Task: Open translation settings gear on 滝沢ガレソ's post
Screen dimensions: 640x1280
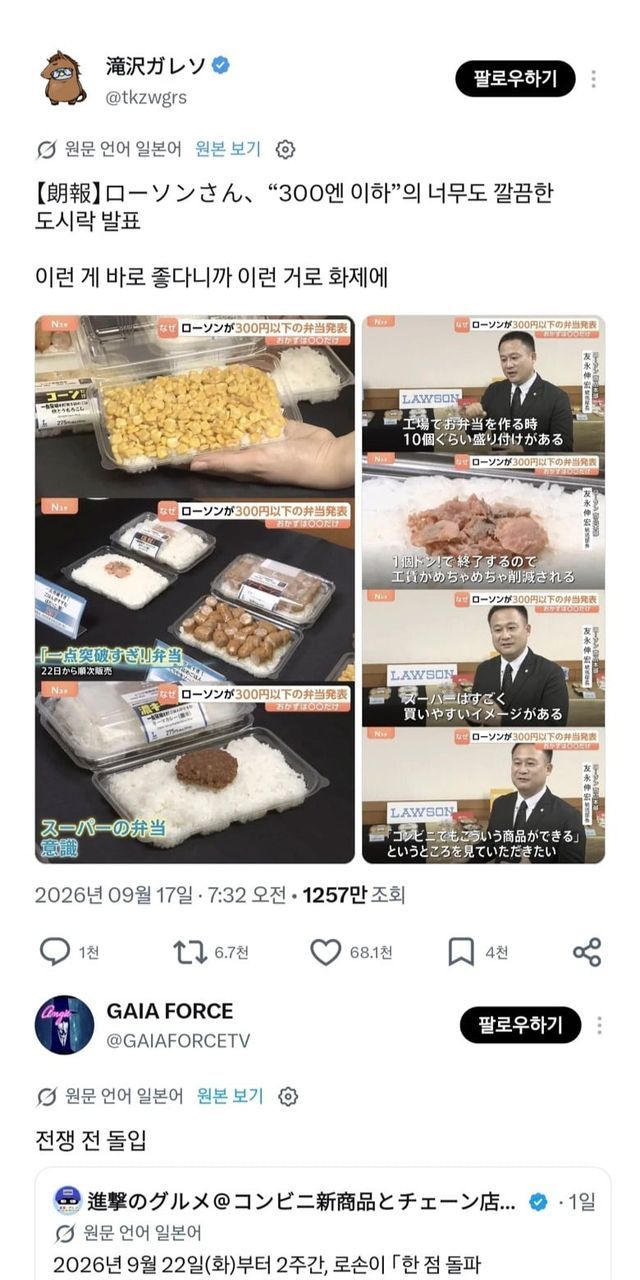Action: pos(285,150)
